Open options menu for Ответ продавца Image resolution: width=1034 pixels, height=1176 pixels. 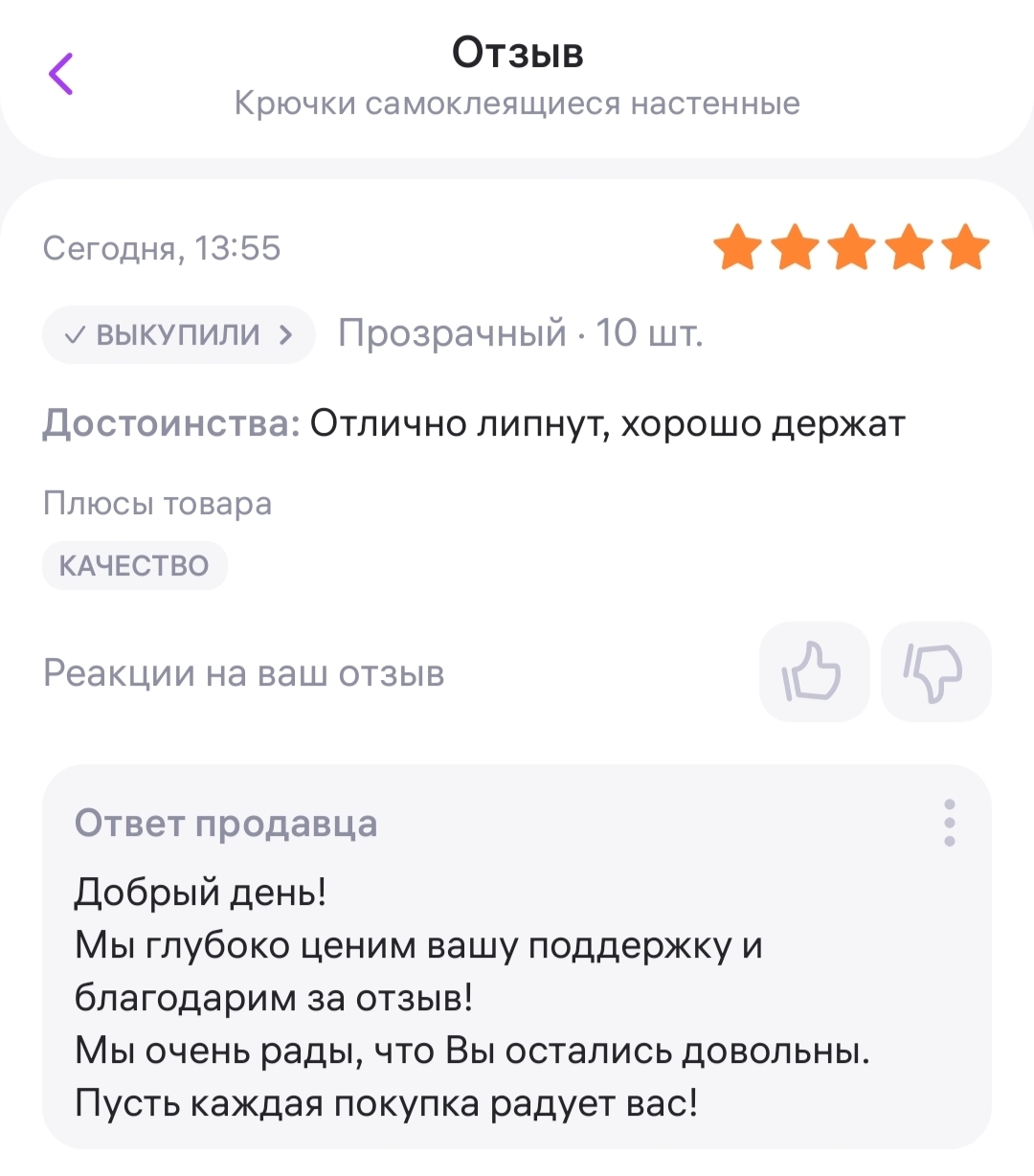tap(949, 823)
